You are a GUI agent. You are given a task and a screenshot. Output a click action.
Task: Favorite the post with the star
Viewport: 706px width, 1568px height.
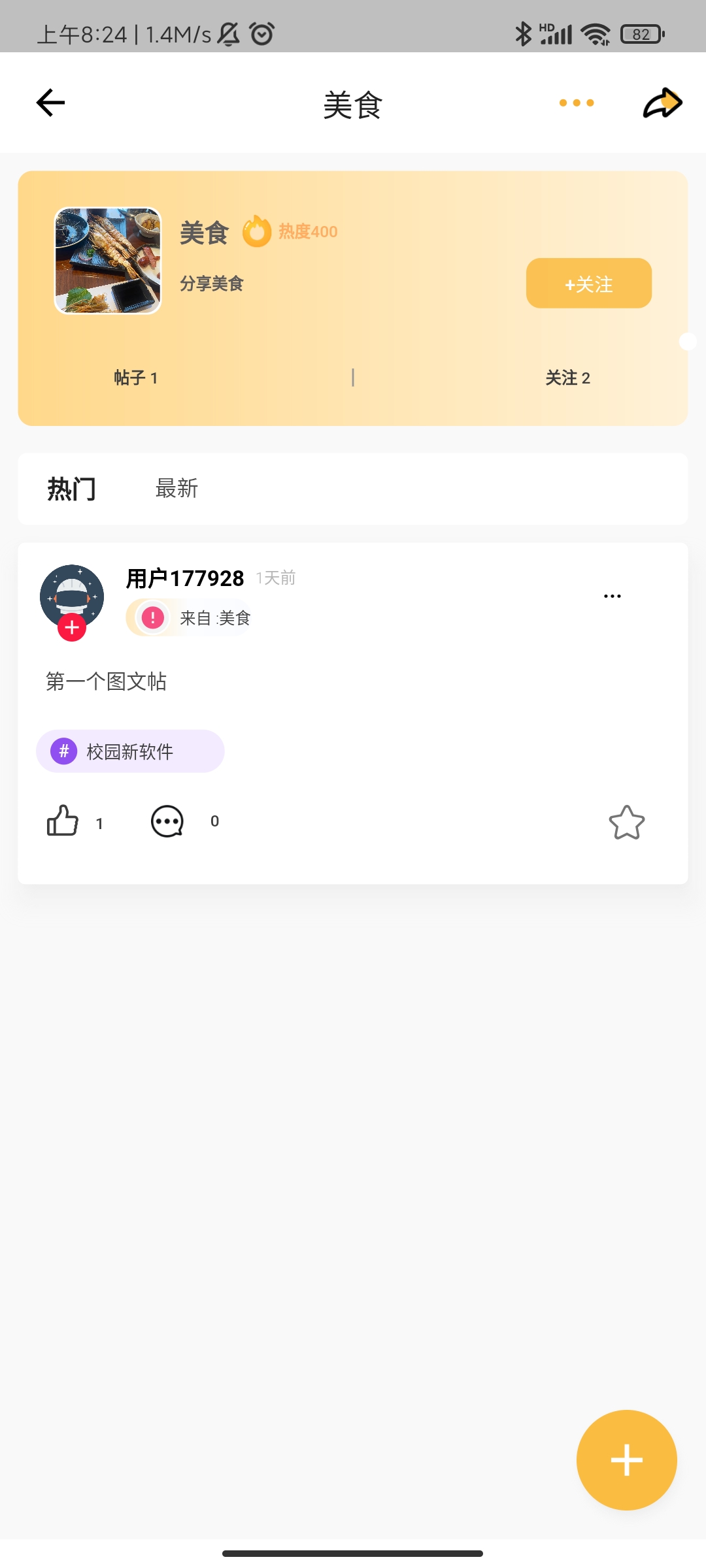[627, 822]
